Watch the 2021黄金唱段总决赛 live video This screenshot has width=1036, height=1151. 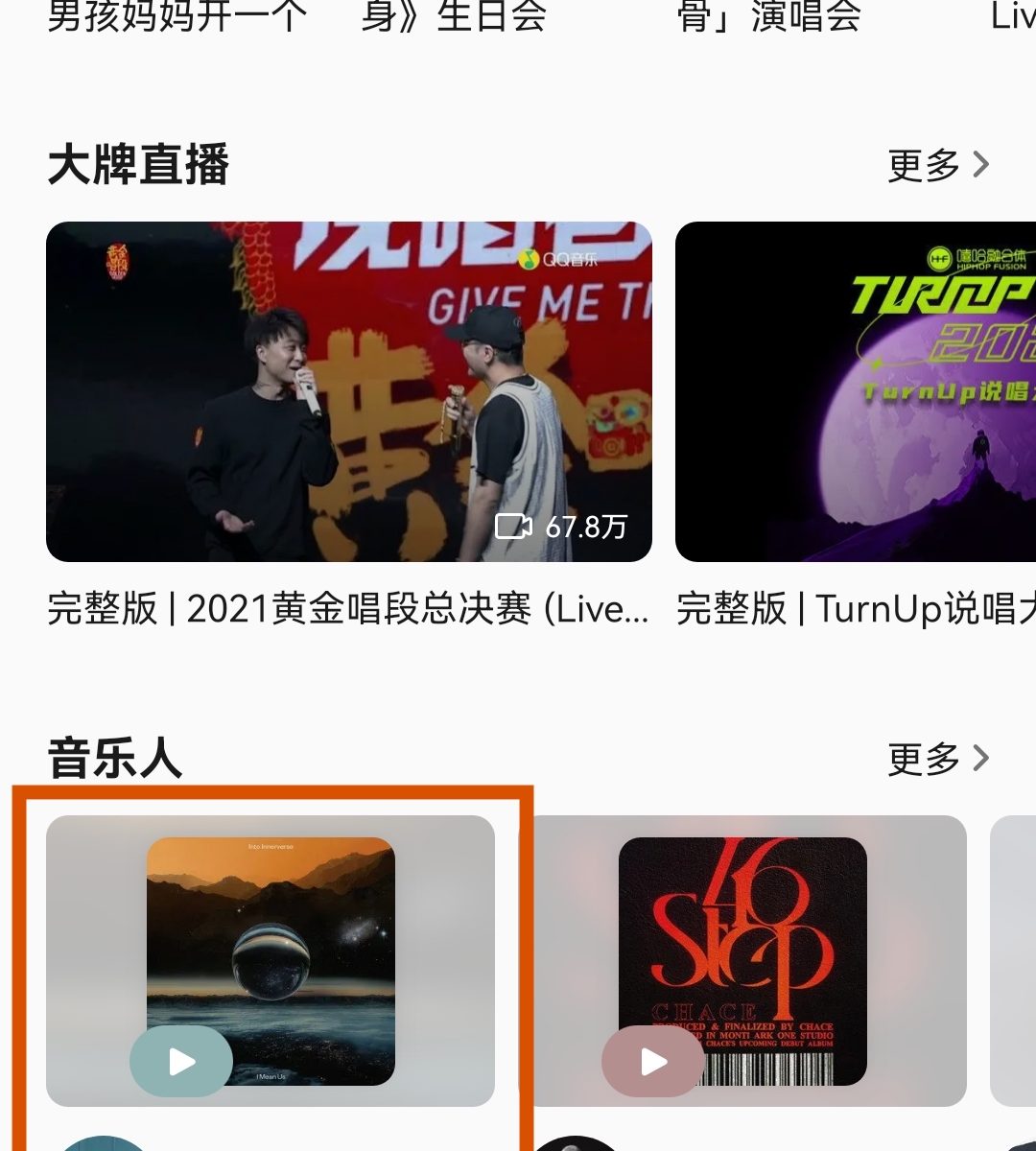pos(349,391)
